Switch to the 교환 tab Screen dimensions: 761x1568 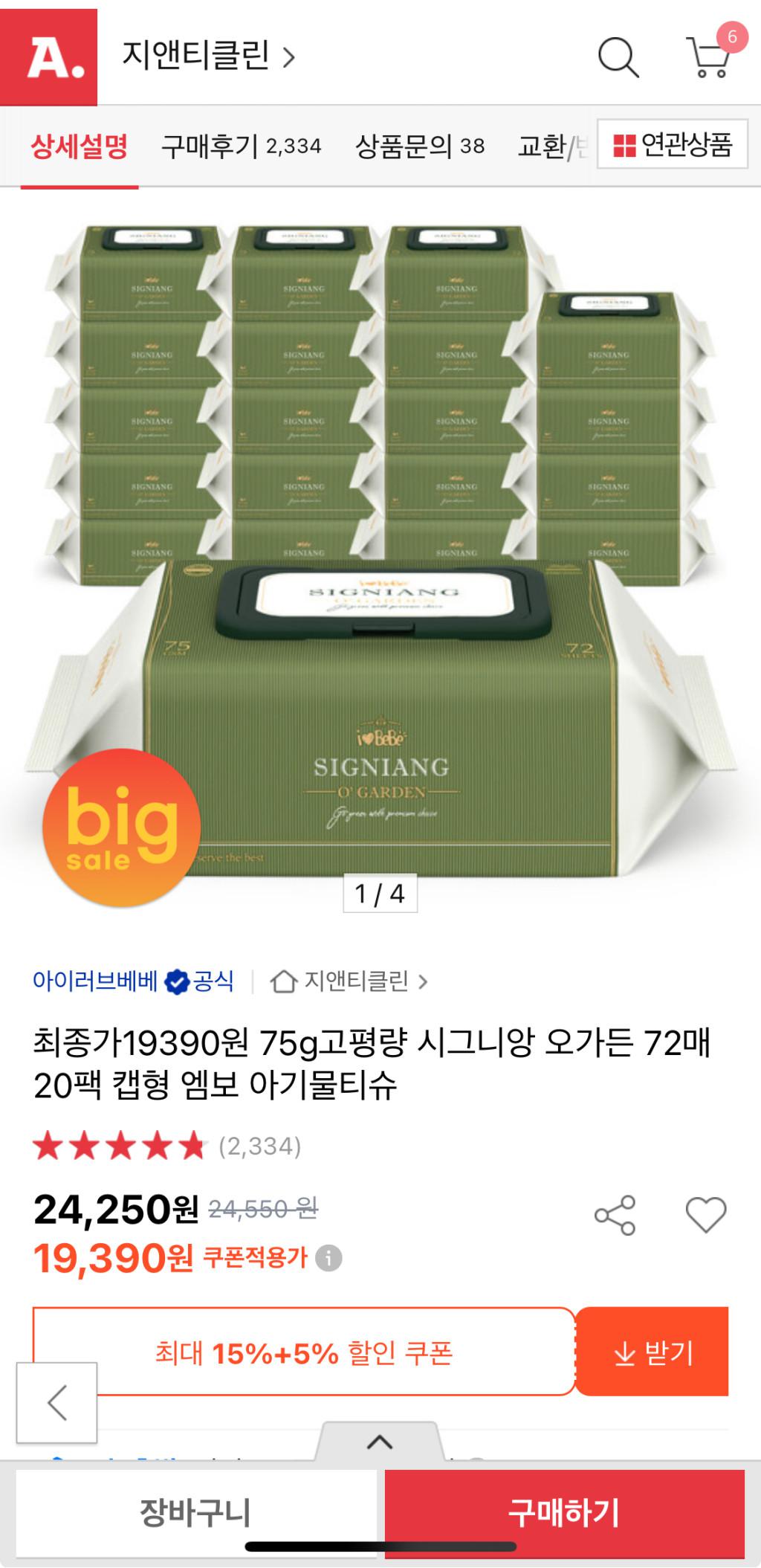pyautogui.click(x=551, y=146)
